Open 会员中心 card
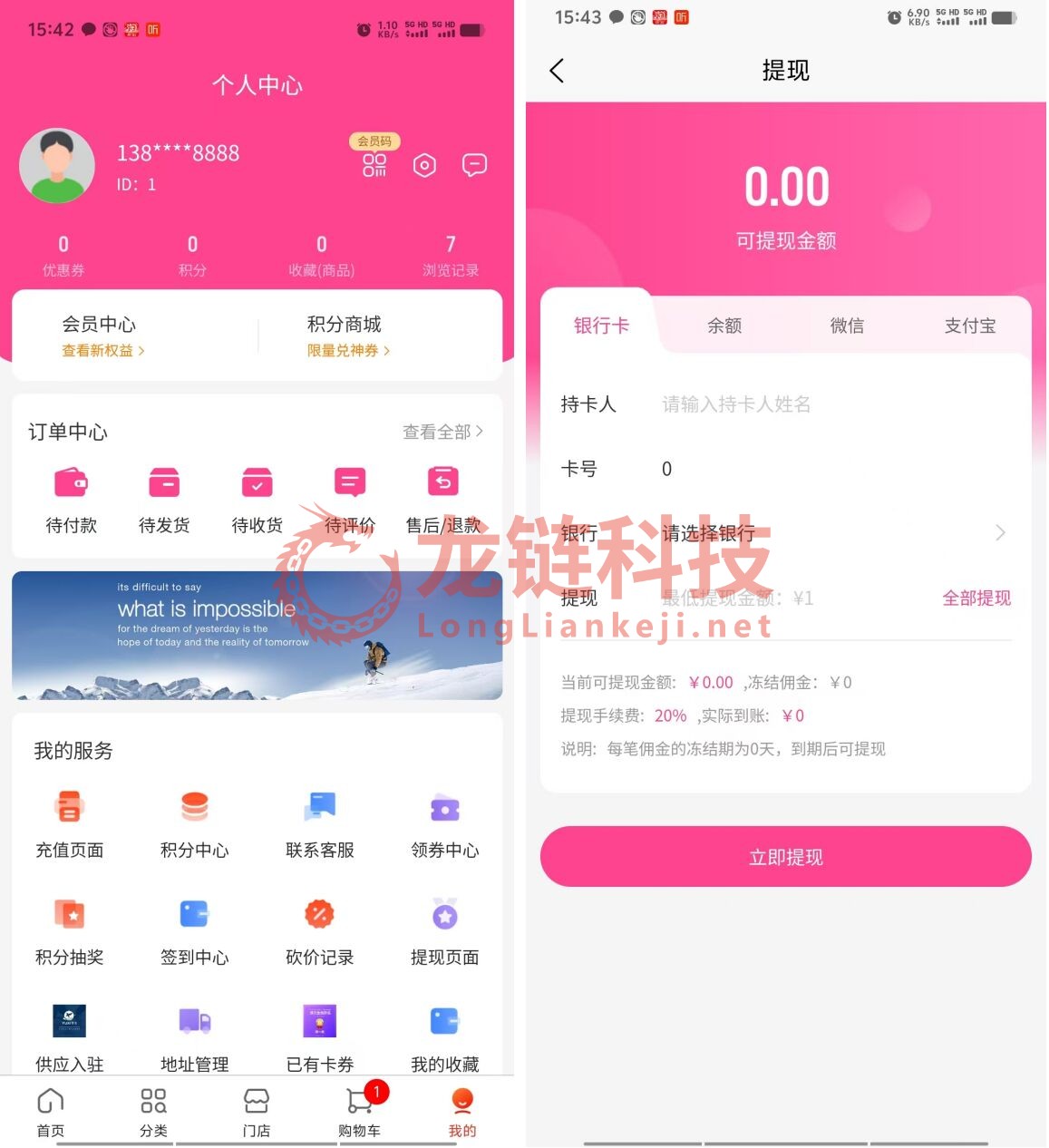Screen dimensions: 1049x1148 pos(100,336)
